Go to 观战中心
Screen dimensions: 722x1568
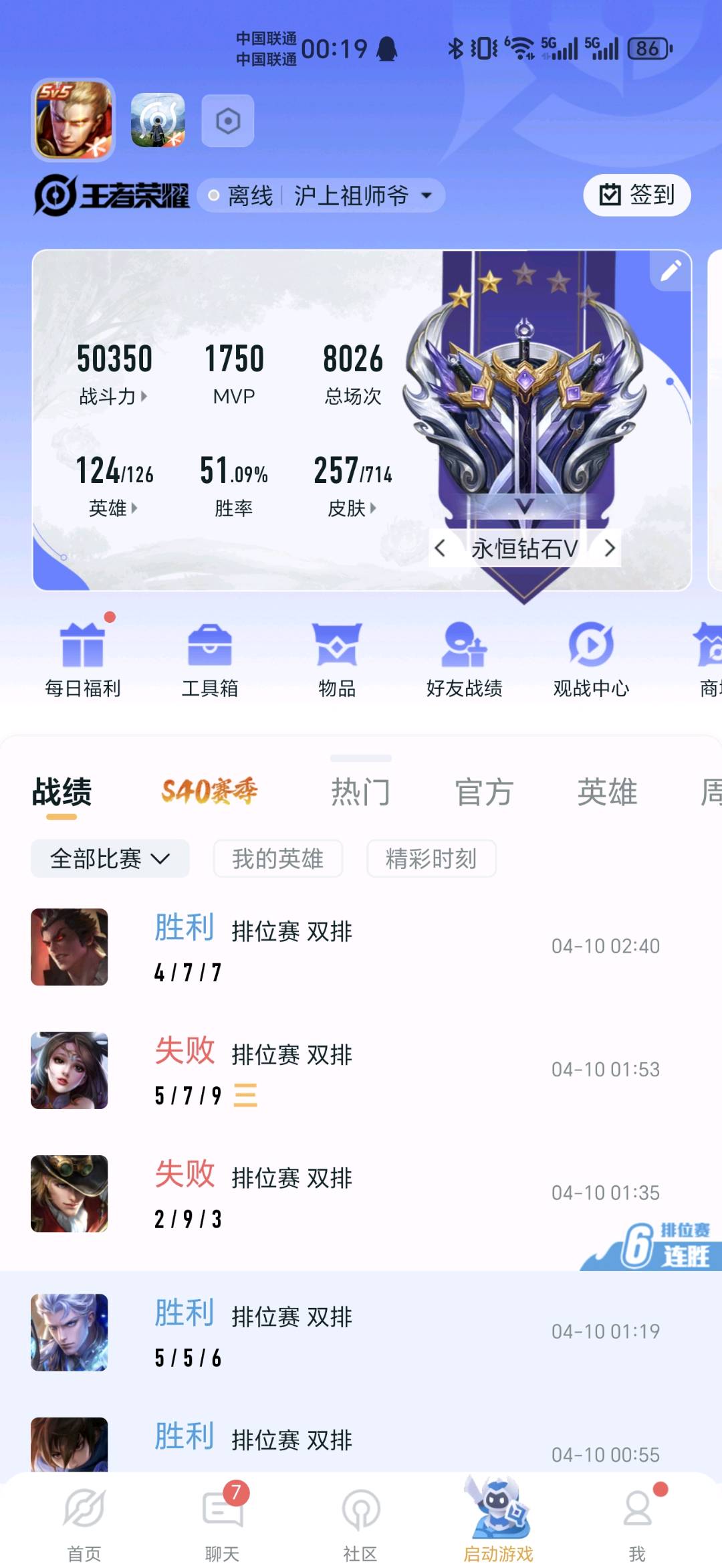[591, 659]
